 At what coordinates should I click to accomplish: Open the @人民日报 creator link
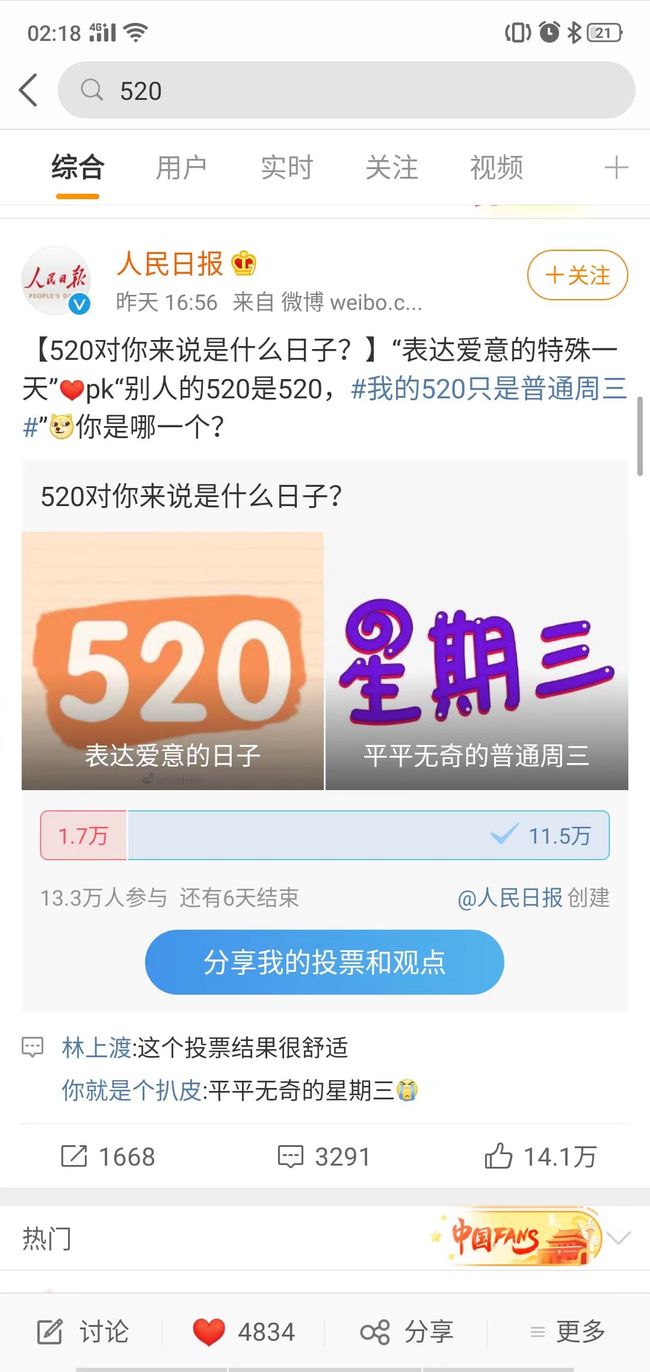(x=510, y=897)
